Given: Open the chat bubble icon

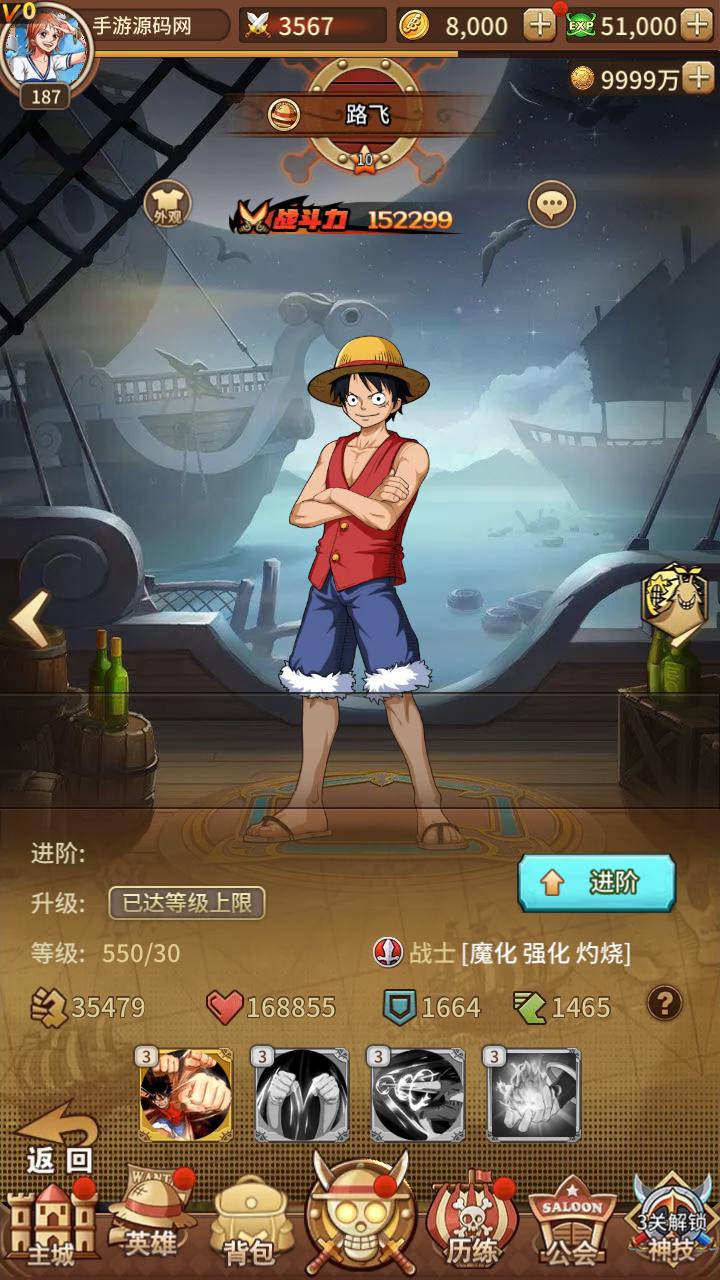Looking at the screenshot, I should coord(551,205).
